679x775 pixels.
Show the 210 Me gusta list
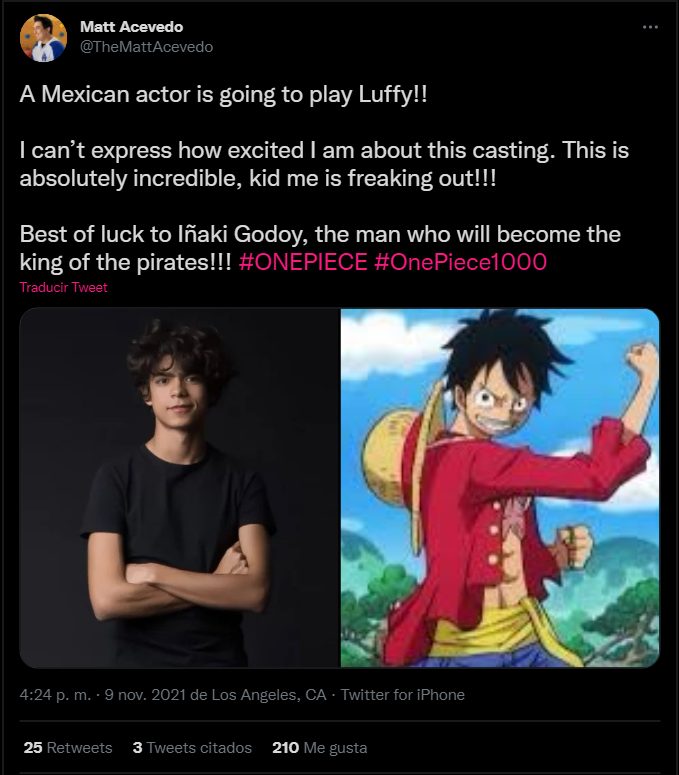[319, 747]
